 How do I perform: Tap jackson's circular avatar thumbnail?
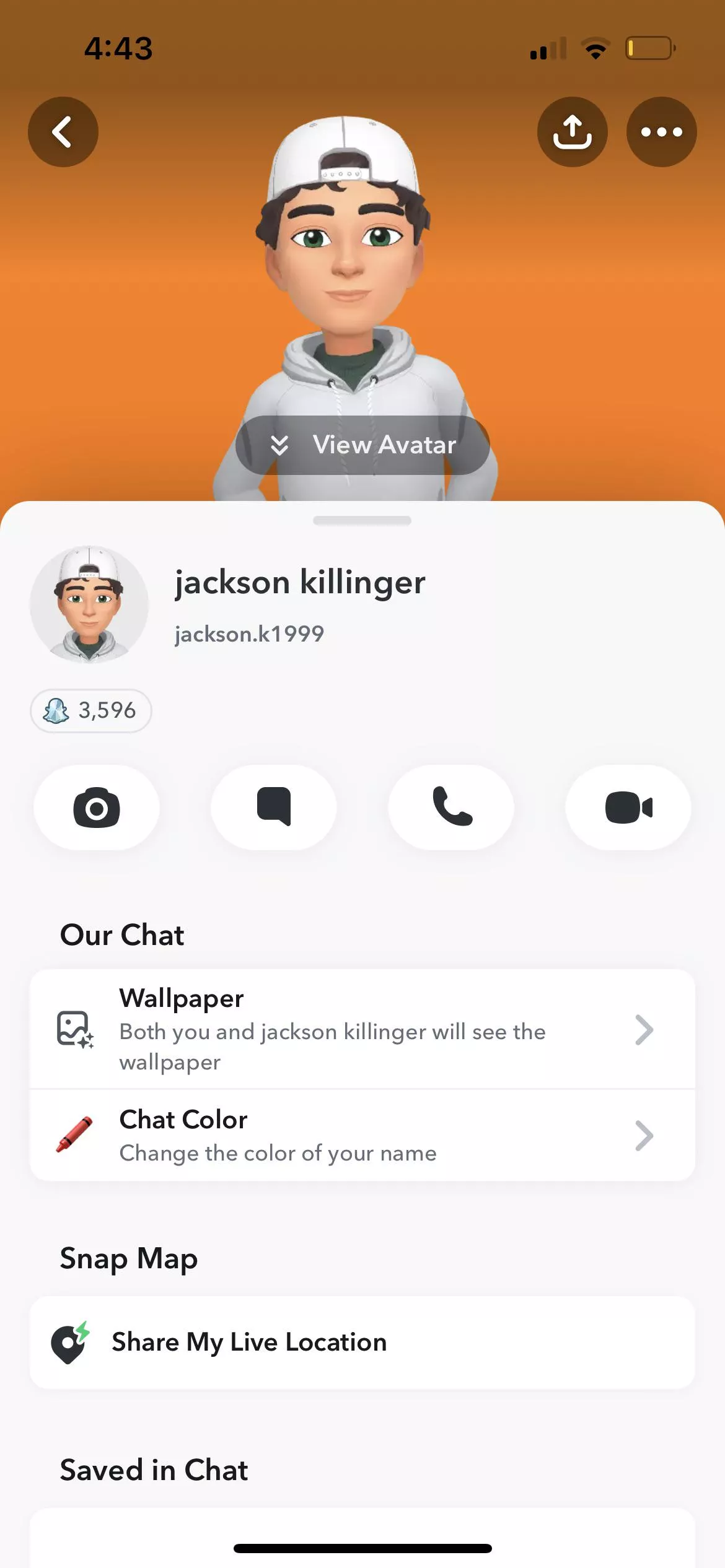(x=89, y=607)
